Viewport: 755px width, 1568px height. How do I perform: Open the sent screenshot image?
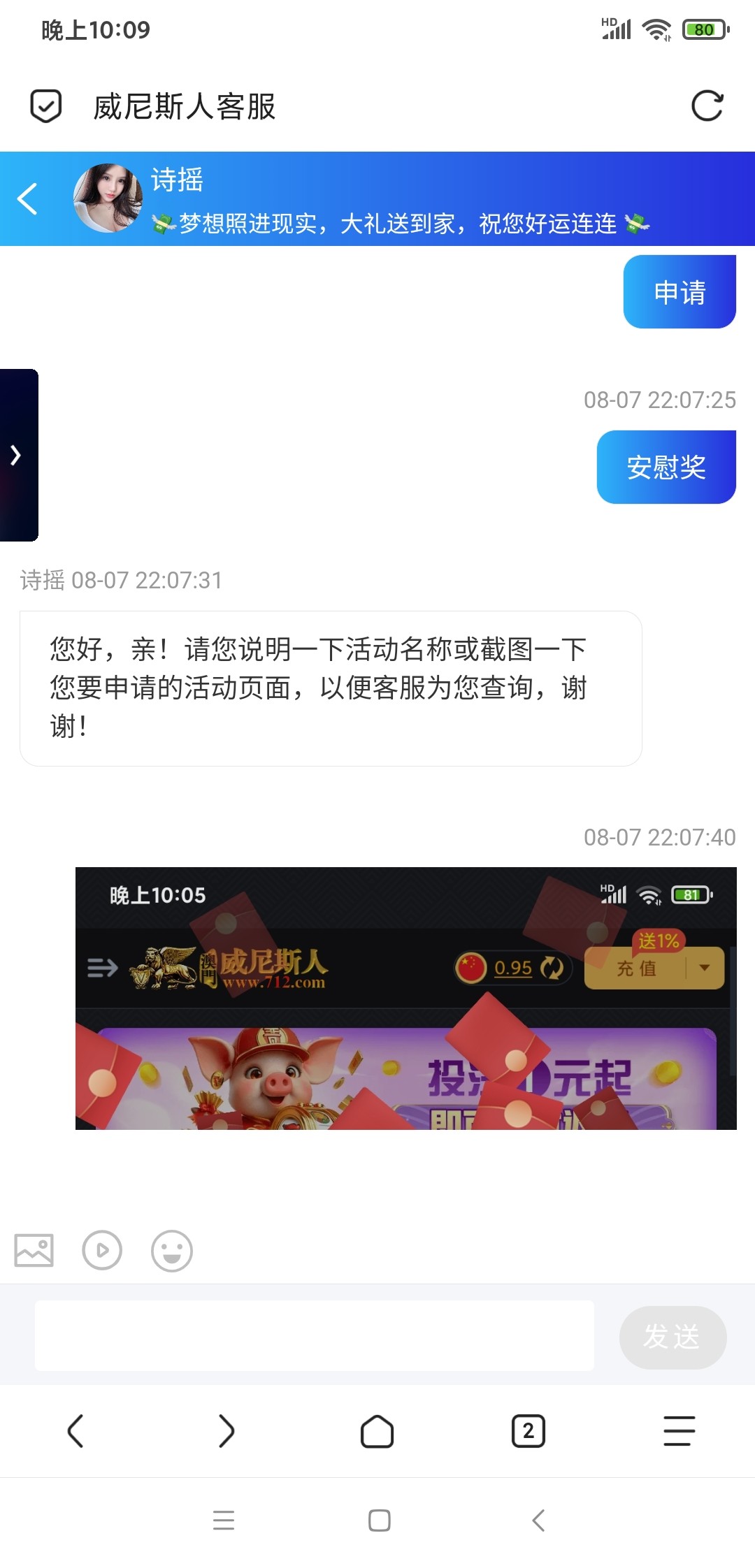pyautogui.click(x=405, y=998)
